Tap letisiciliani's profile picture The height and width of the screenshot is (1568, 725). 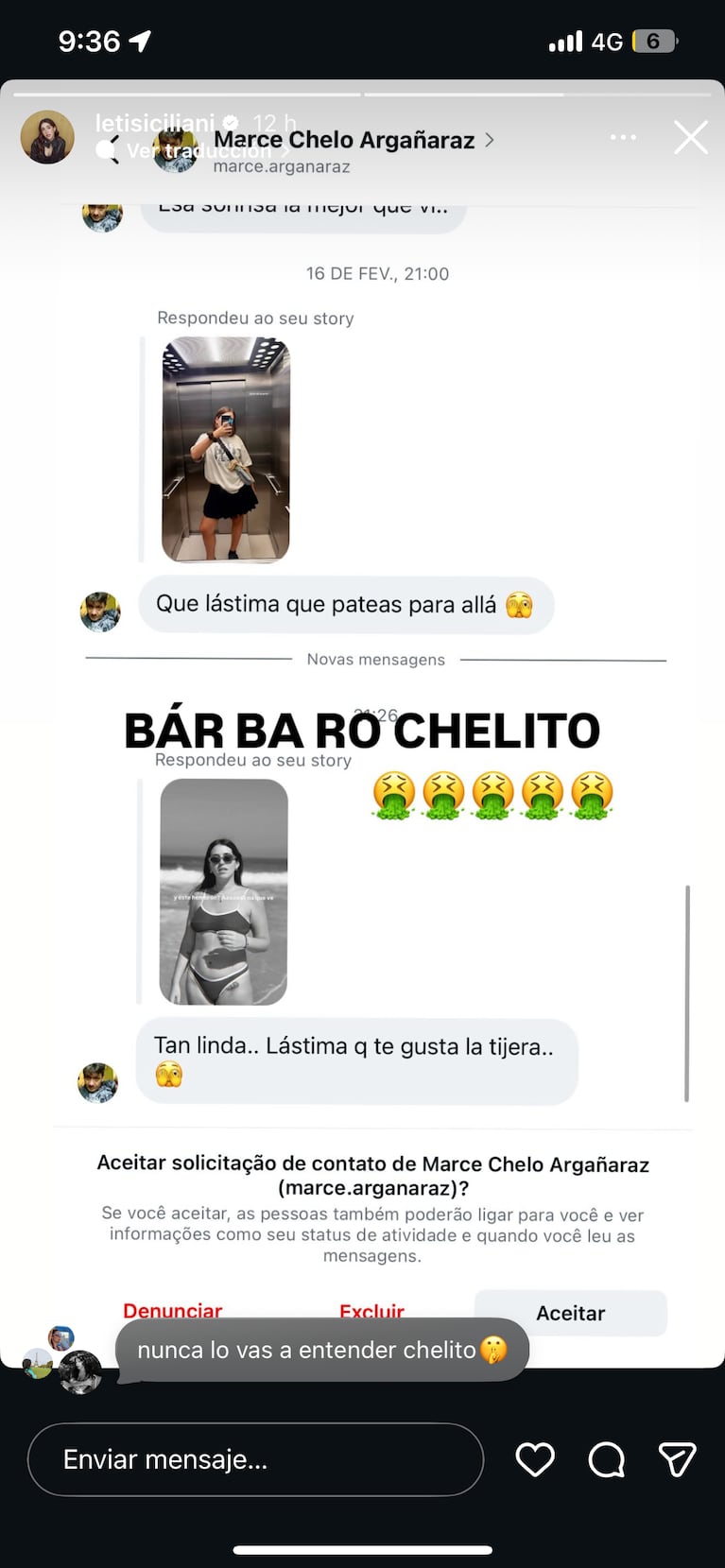pos(47,136)
